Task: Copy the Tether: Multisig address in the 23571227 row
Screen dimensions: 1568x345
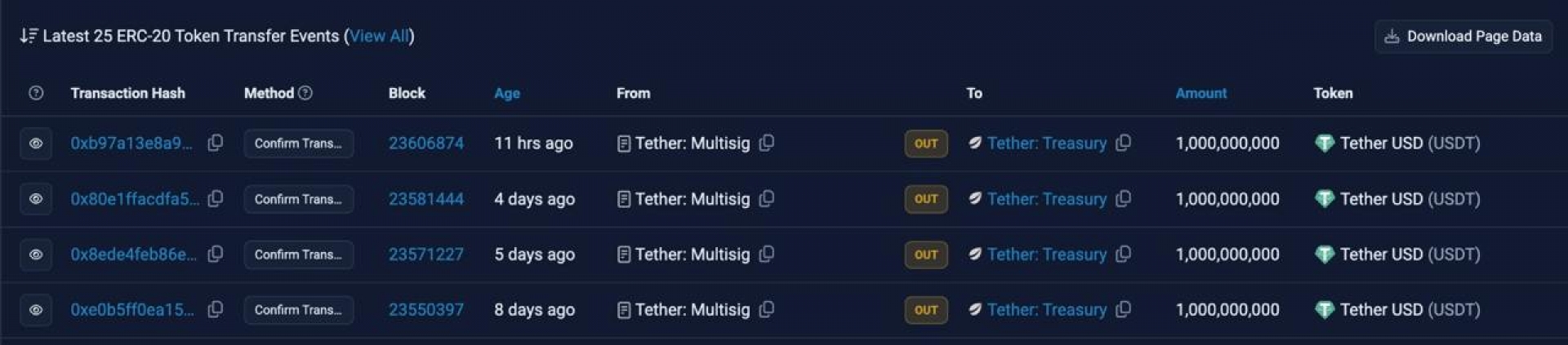Action: pyautogui.click(x=767, y=254)
